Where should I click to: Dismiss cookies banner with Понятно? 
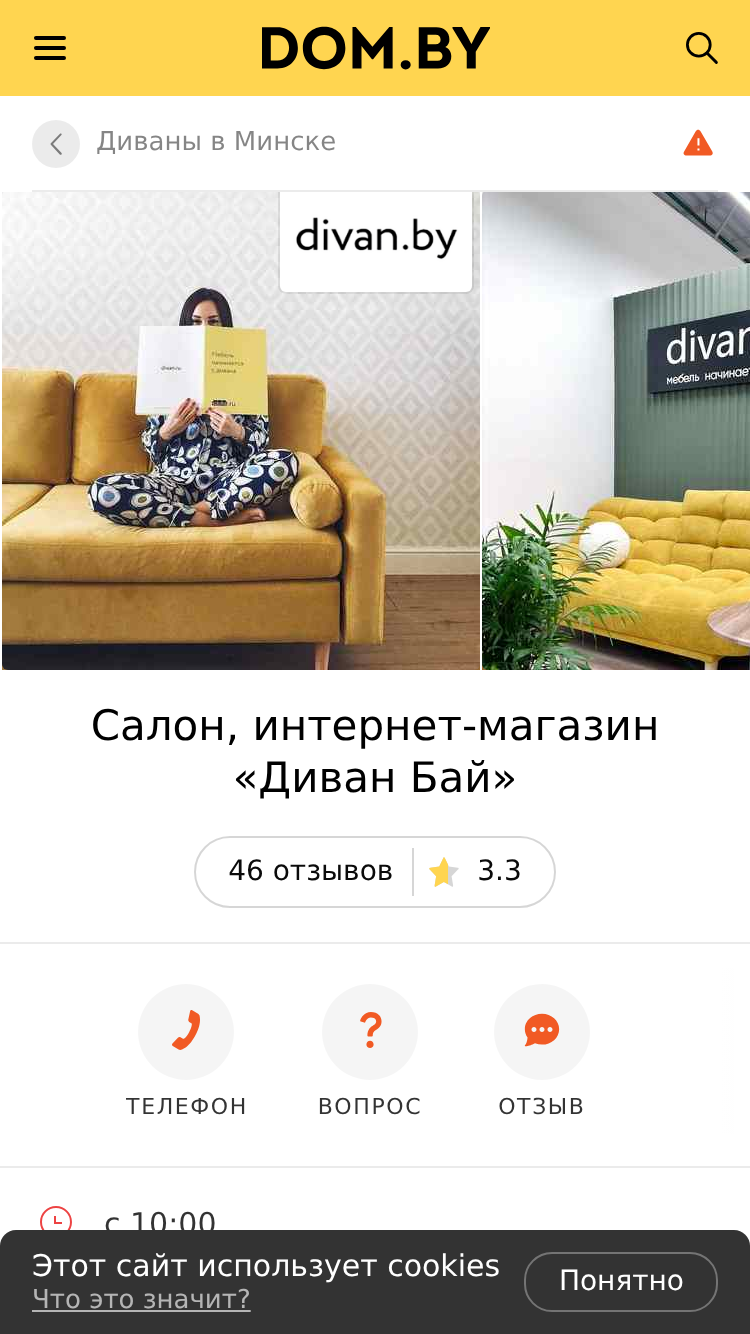(x=621, y=1281)
